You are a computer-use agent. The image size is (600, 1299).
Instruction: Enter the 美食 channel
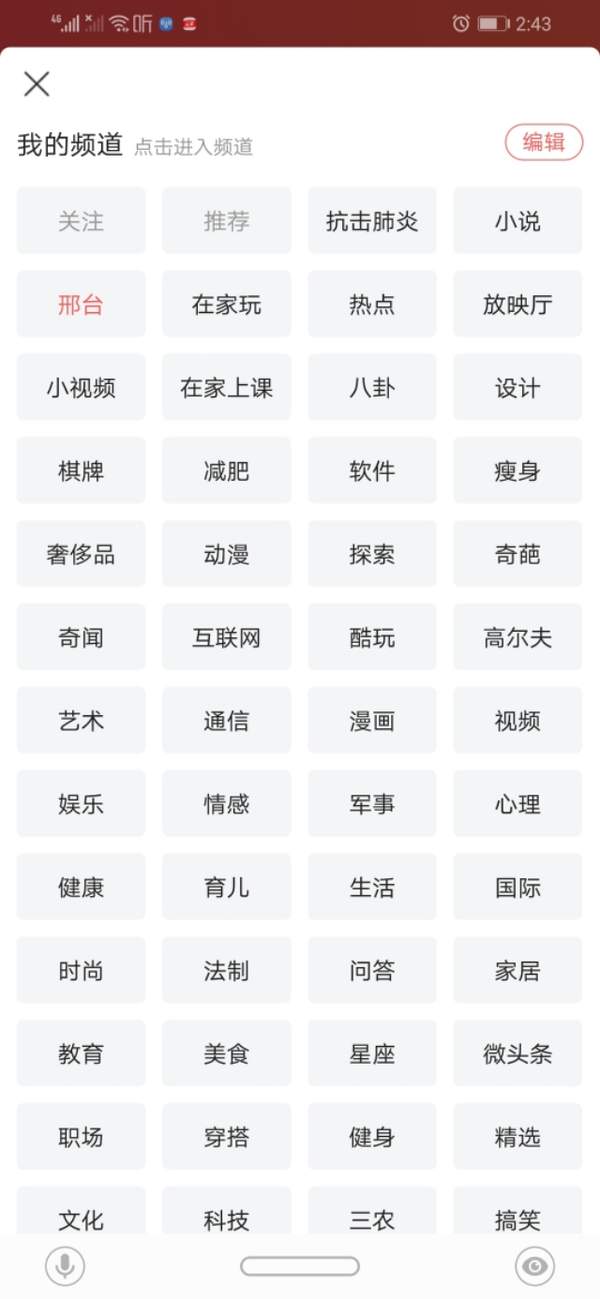(x=227, y=1053)
